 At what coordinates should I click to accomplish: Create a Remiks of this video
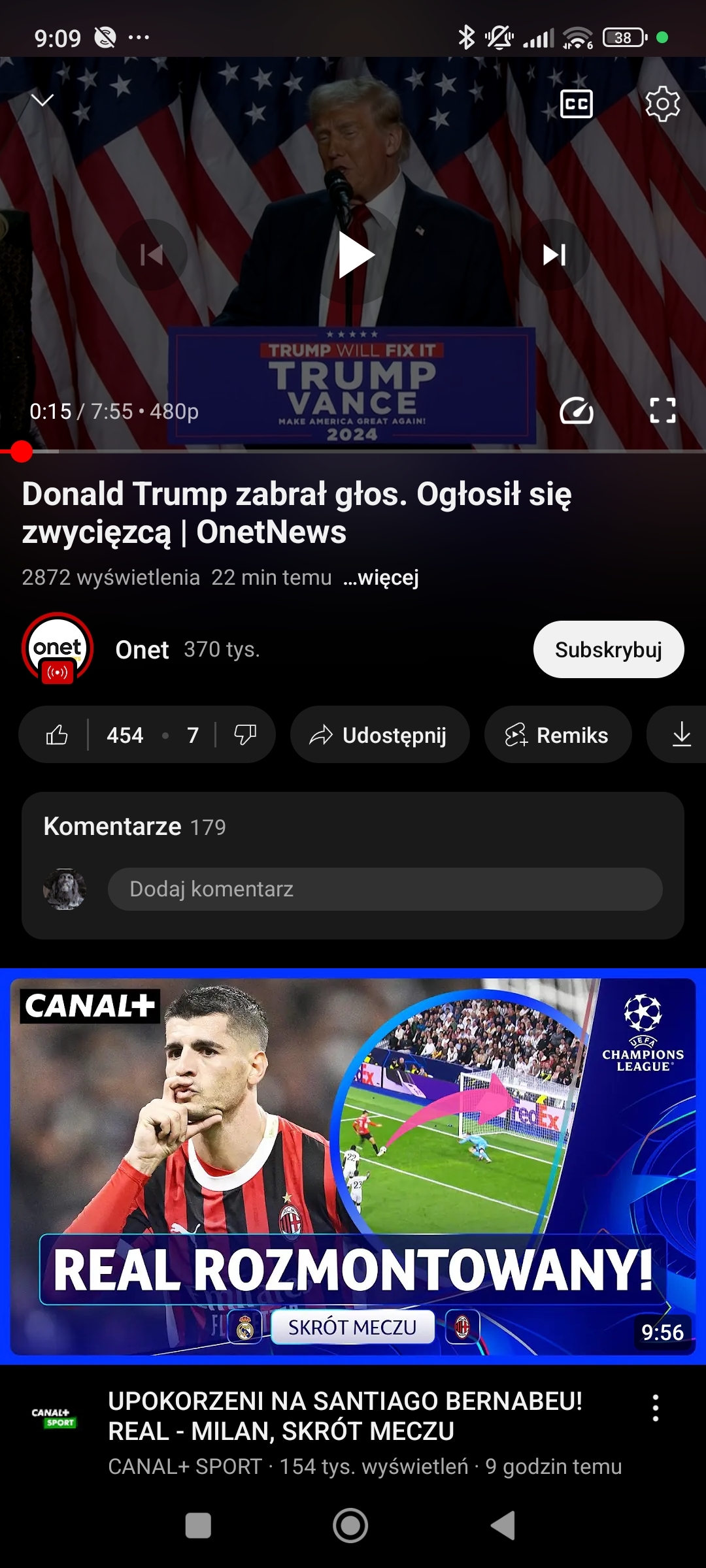pyautogui.click(x=558, y=735)
